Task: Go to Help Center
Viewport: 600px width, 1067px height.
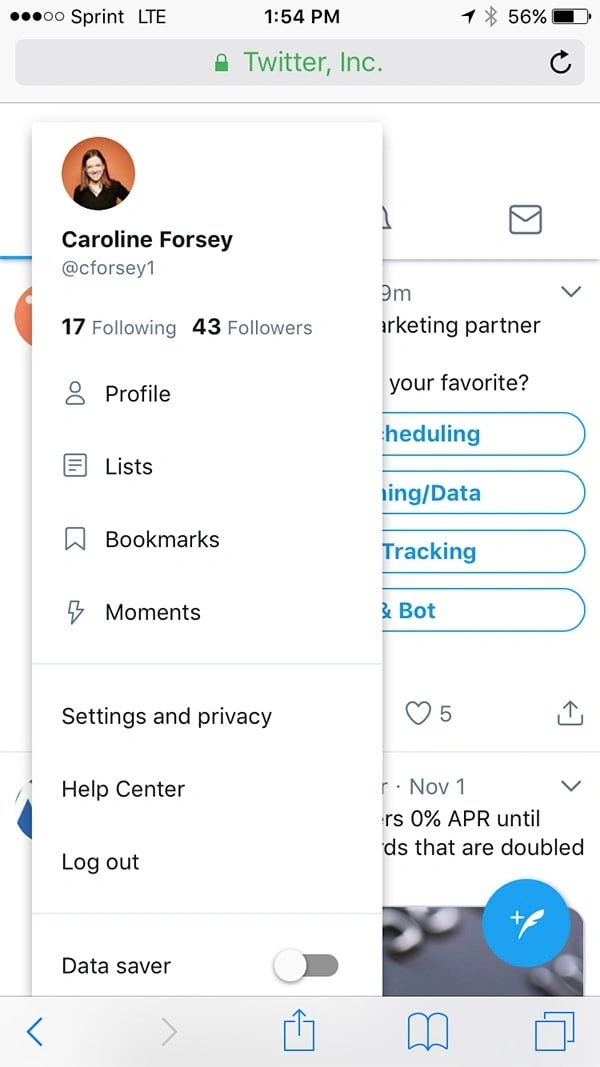Action: point(123,789)
